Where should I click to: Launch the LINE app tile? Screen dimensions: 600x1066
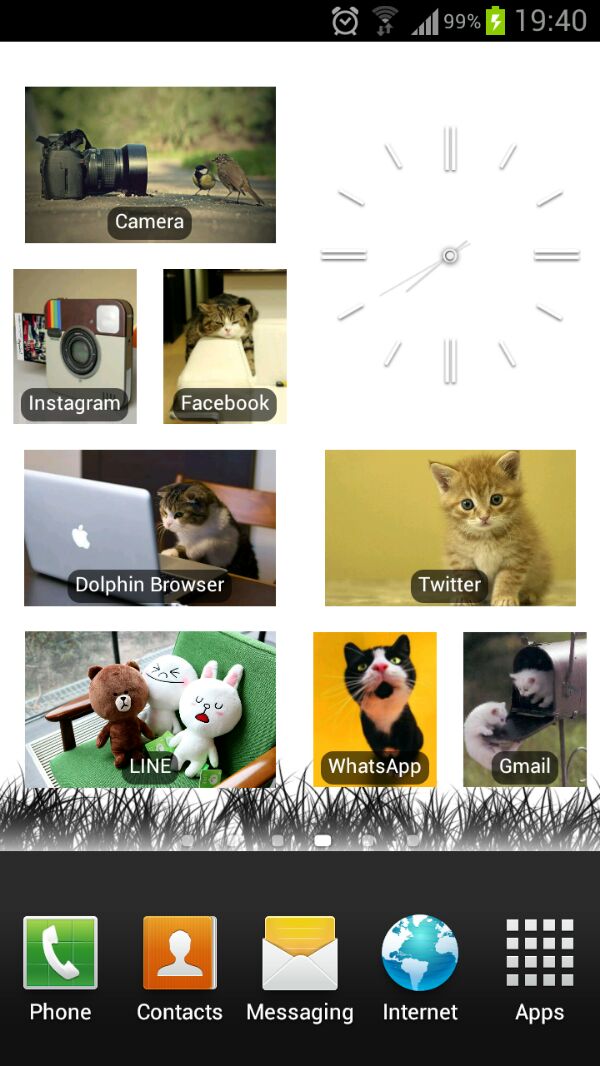pos(150,709)
